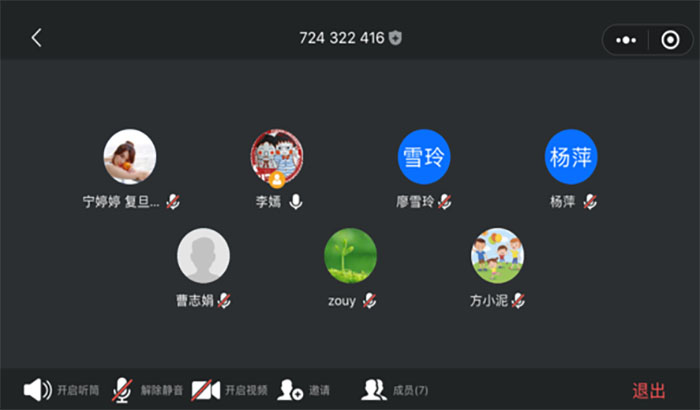Go back with the top-left arrow

click(x=36, y=38)
